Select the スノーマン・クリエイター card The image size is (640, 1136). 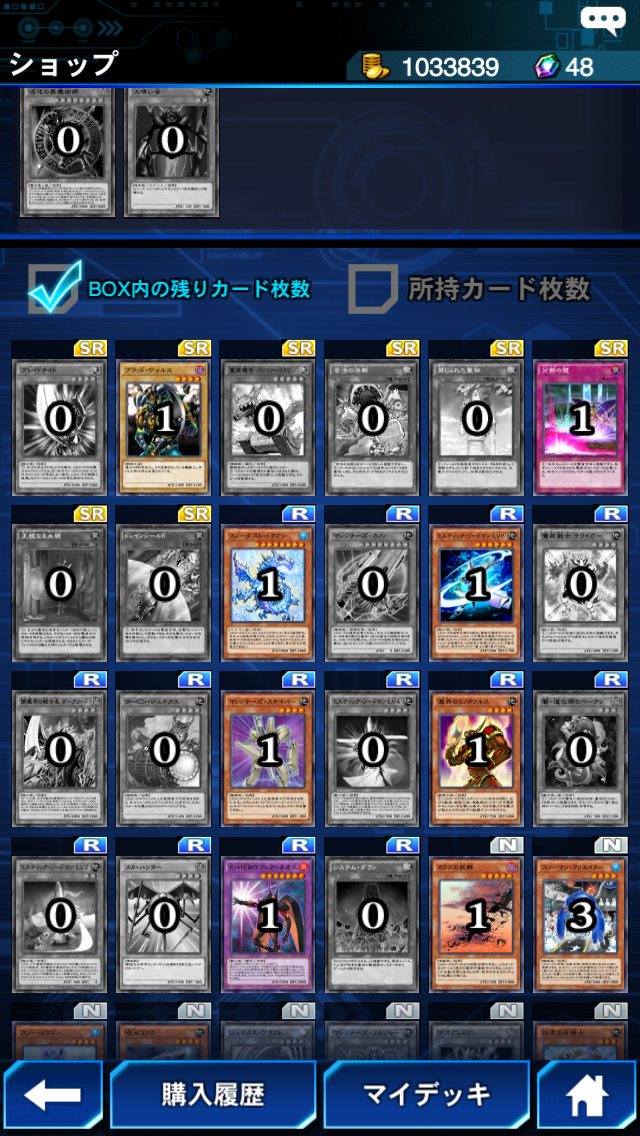pyautogui.click(x=581, y=918)
